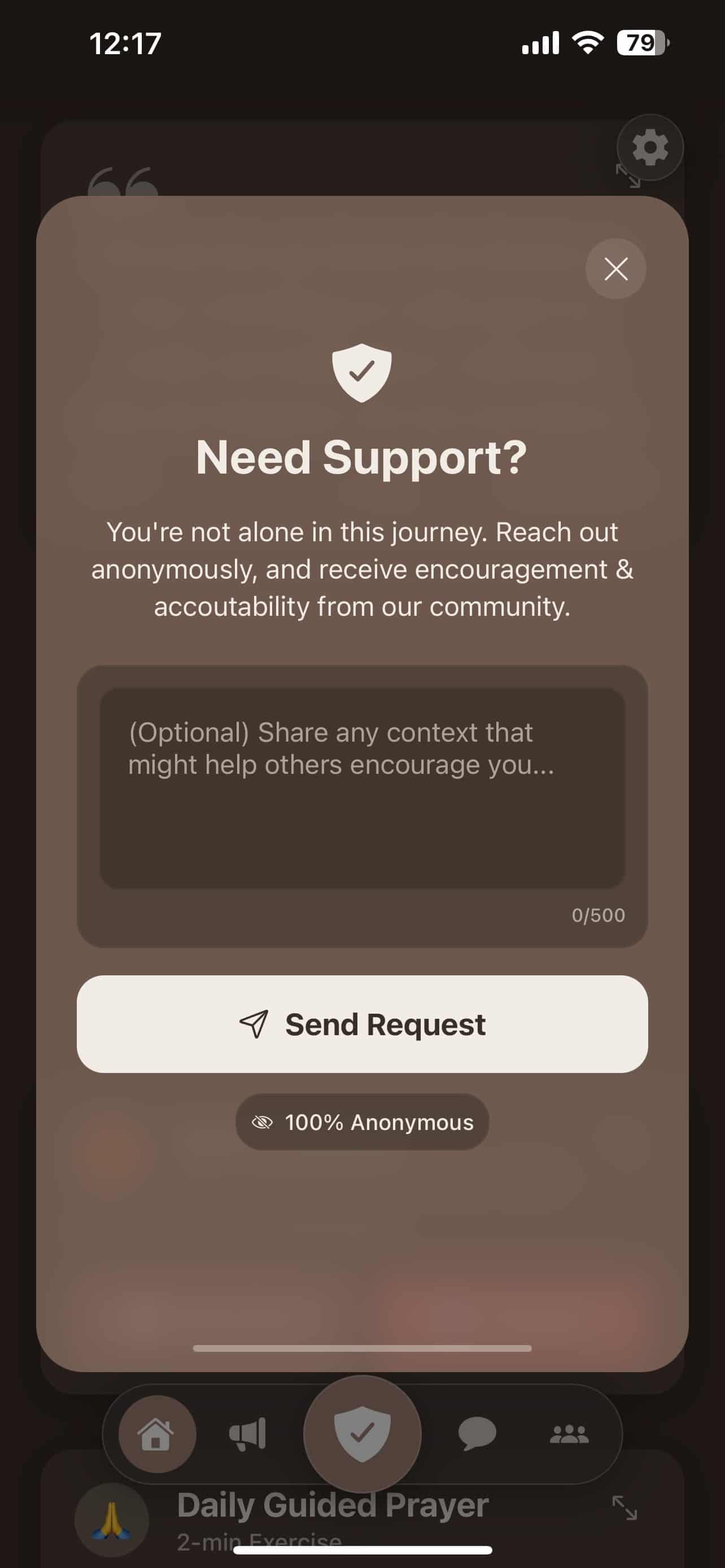
Task: Click the paper plane icon on Send Request
Action: 256,1024
